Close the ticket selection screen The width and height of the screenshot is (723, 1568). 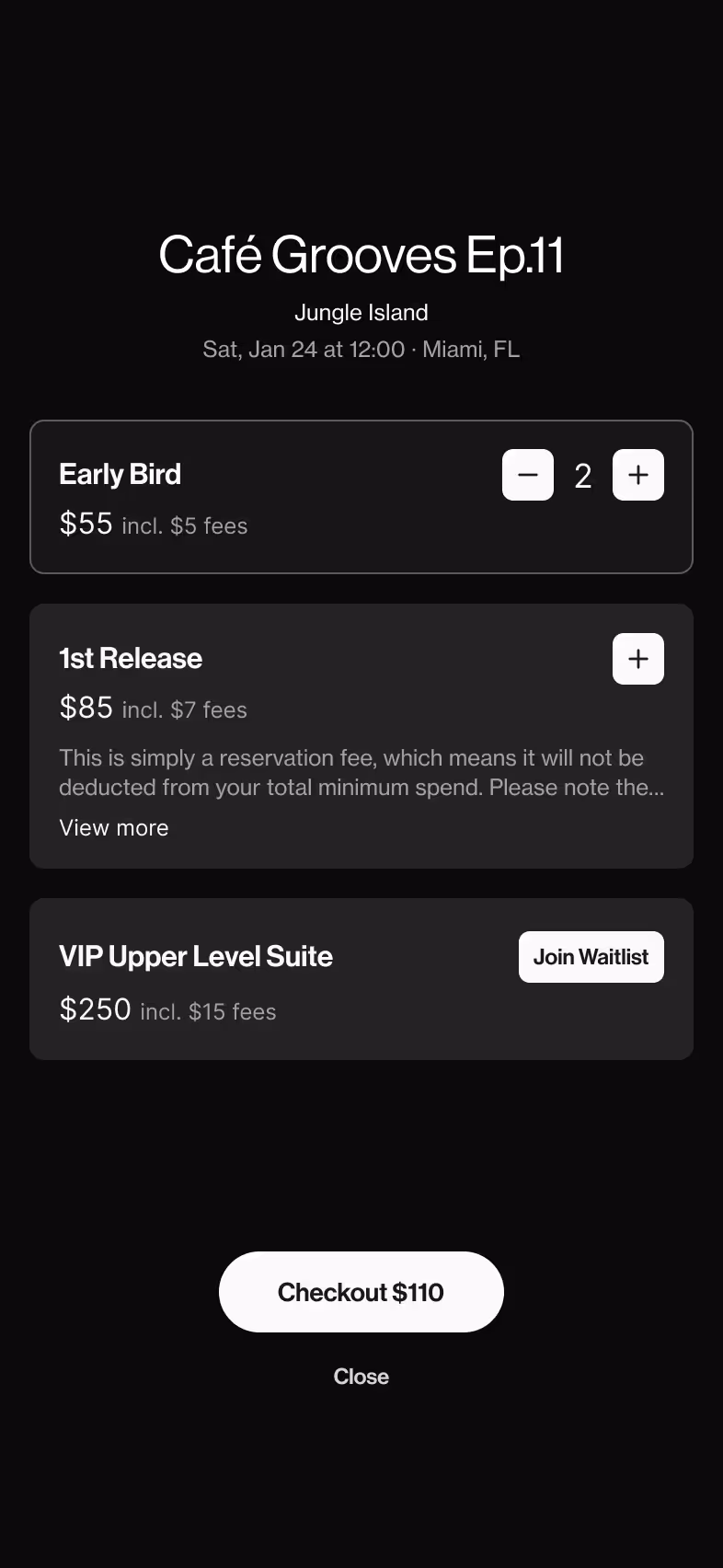click(361, 1377)
